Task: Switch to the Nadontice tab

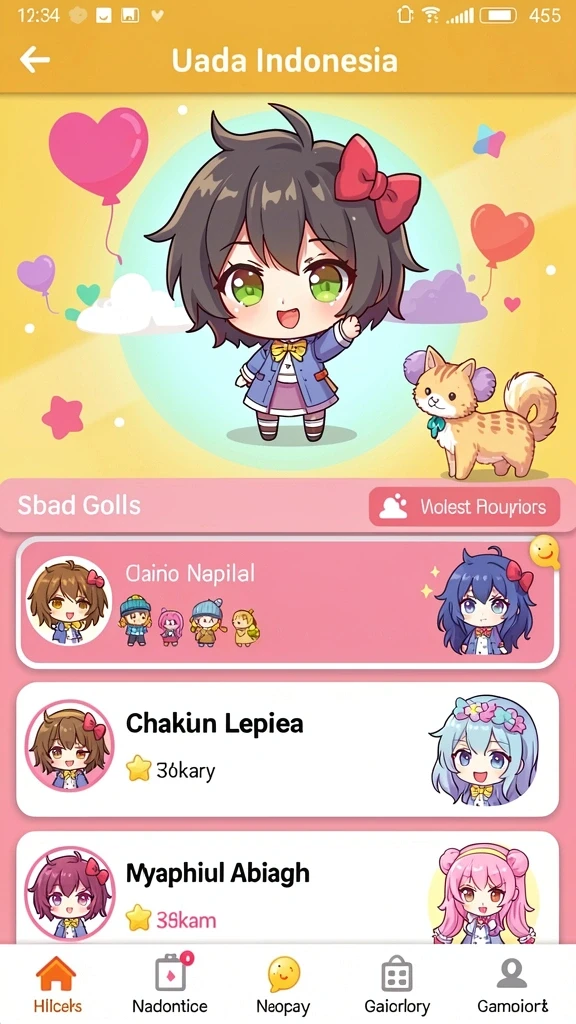Action: pos(170,985)
